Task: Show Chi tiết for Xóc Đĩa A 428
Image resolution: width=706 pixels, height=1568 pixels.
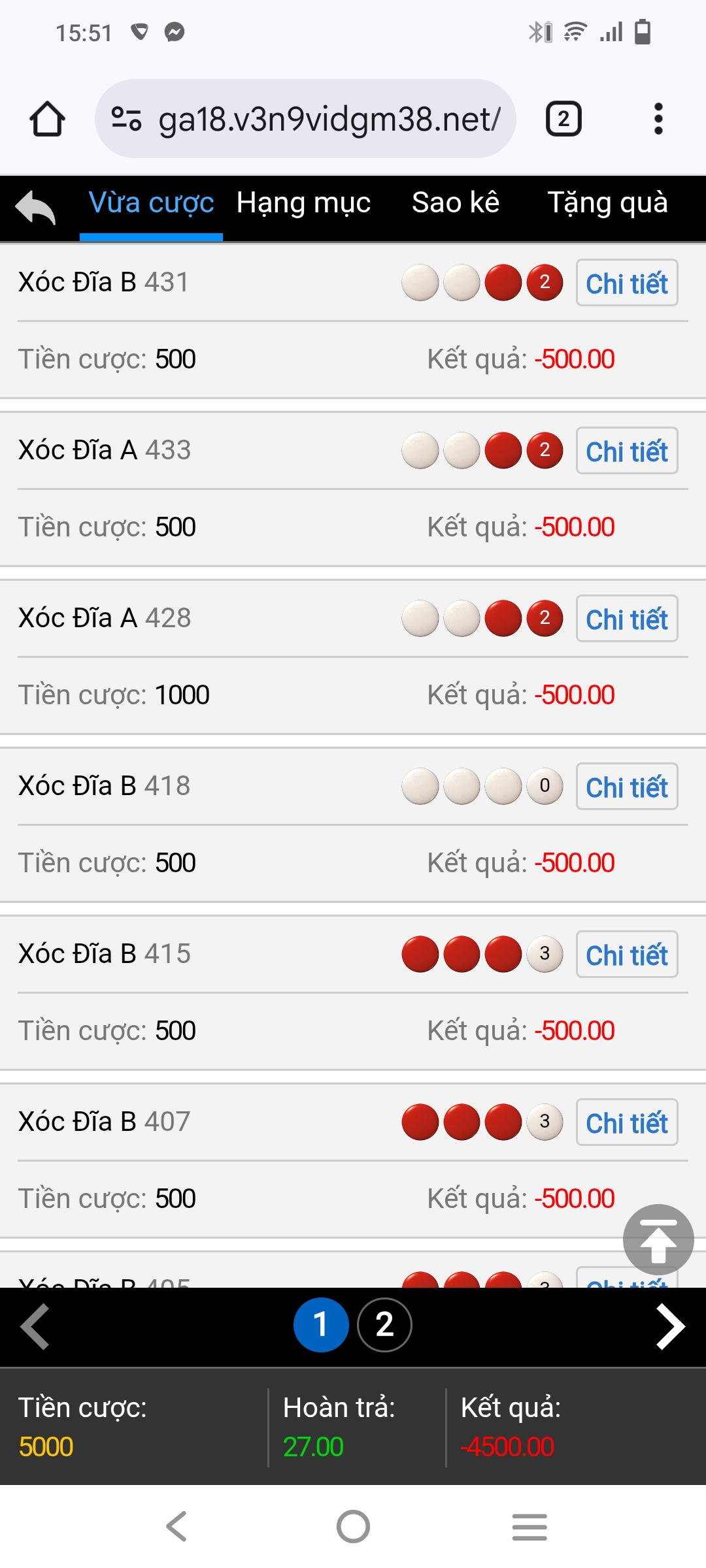Action: (x=626, y=619)
